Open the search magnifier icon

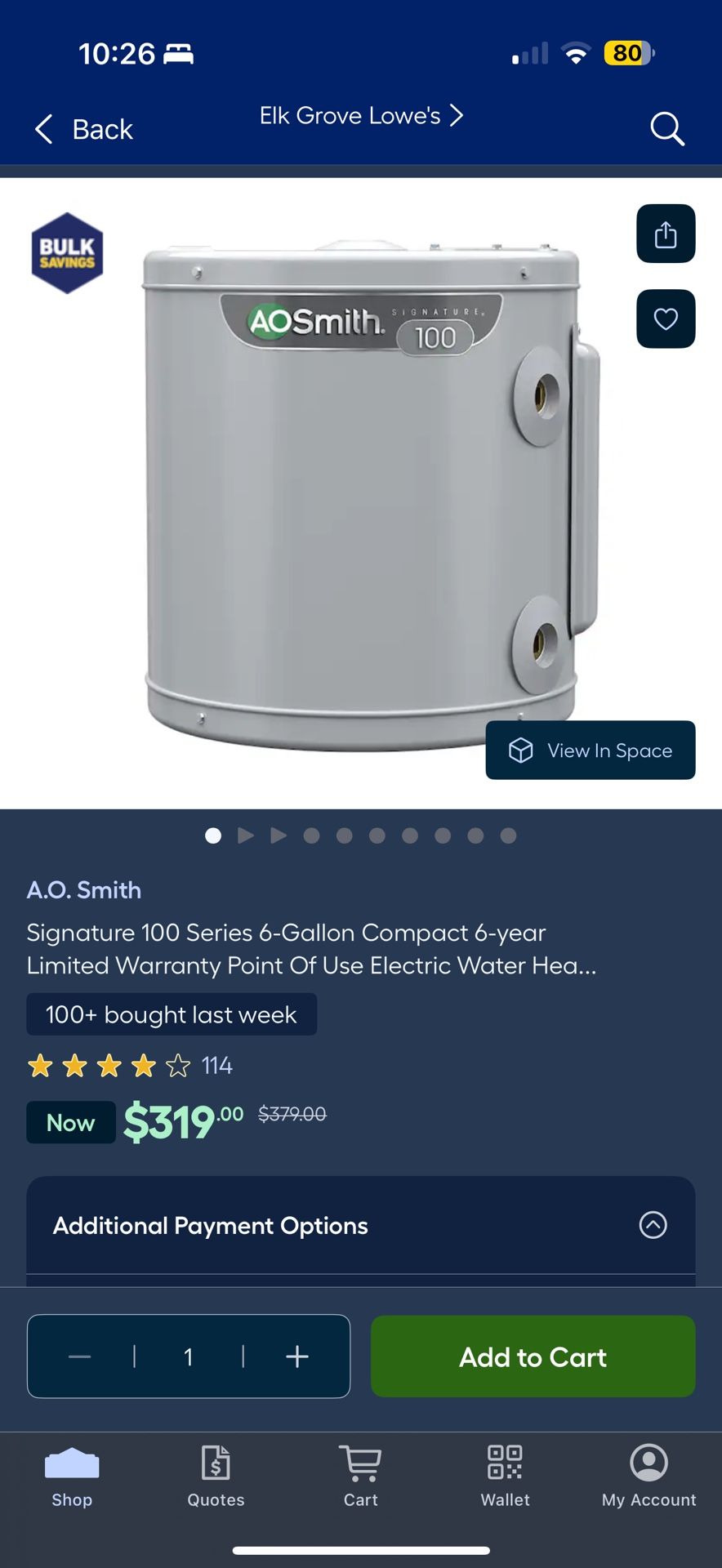pyautogui.click(x=666, y=129)
